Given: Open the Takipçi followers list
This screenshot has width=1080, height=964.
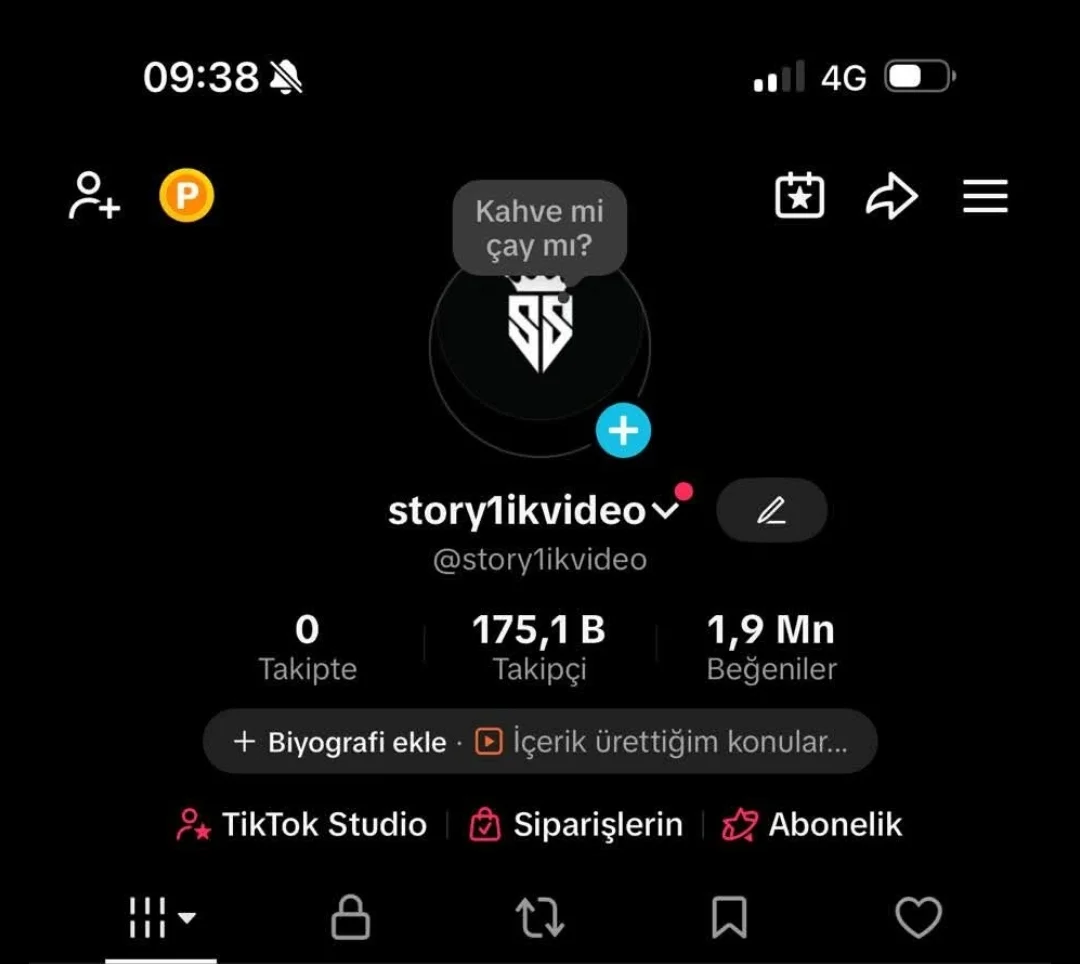Looking at the screenshot, I should coord(539,648).
